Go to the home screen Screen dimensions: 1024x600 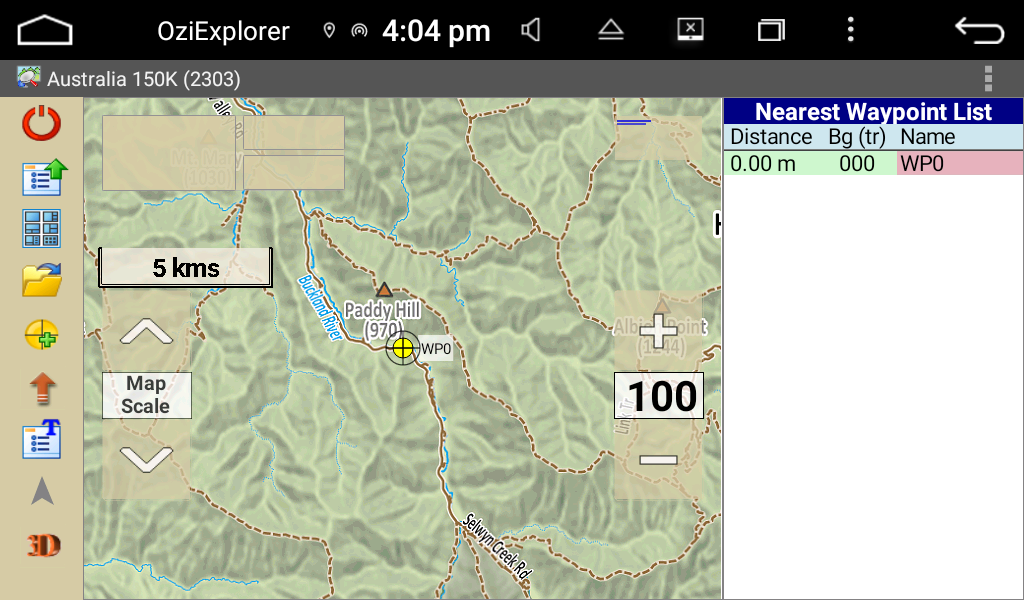click(x=45, y=31)
